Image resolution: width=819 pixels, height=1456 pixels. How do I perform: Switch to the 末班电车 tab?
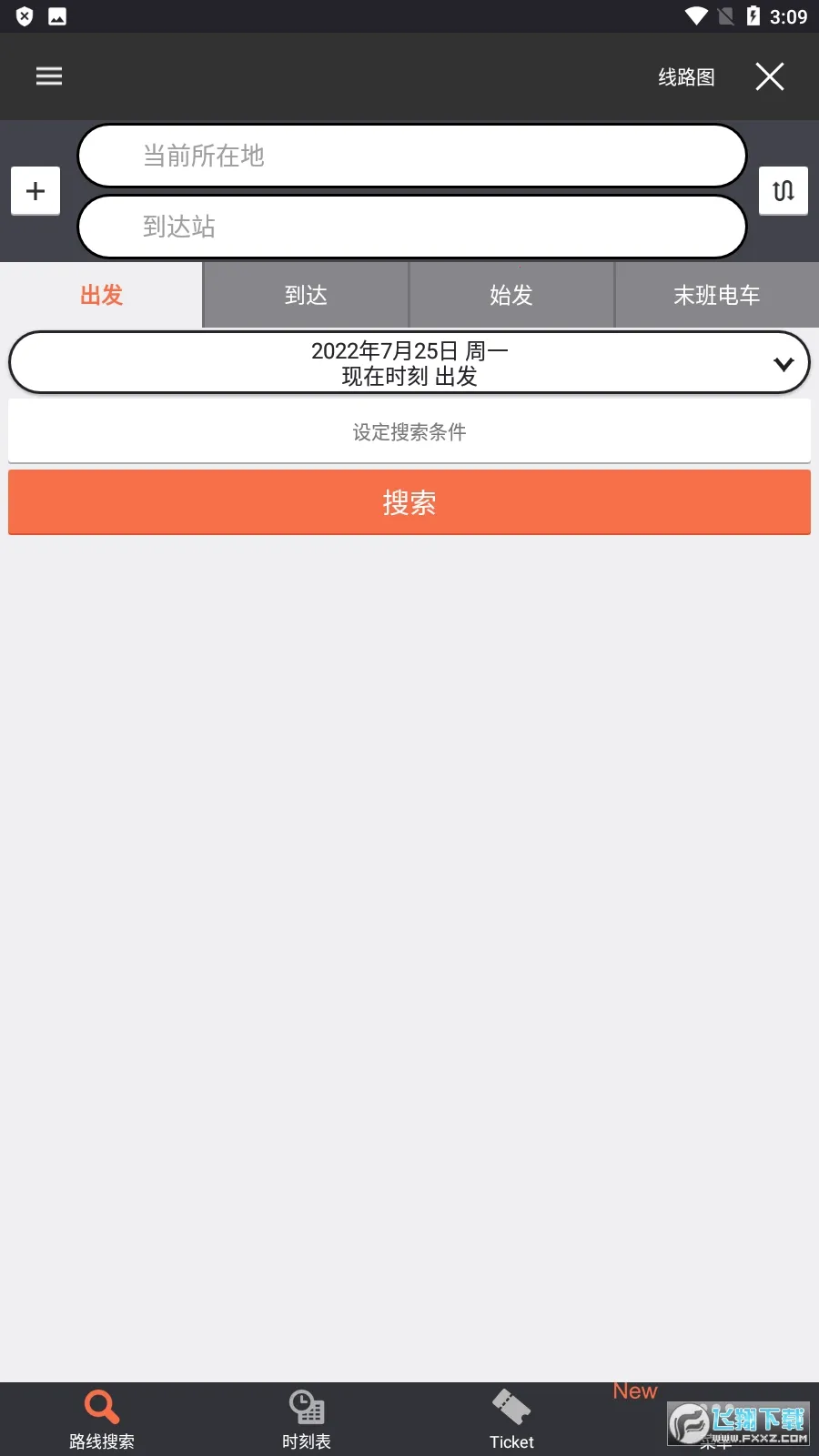pyautogui.click(x=716, y=295)
